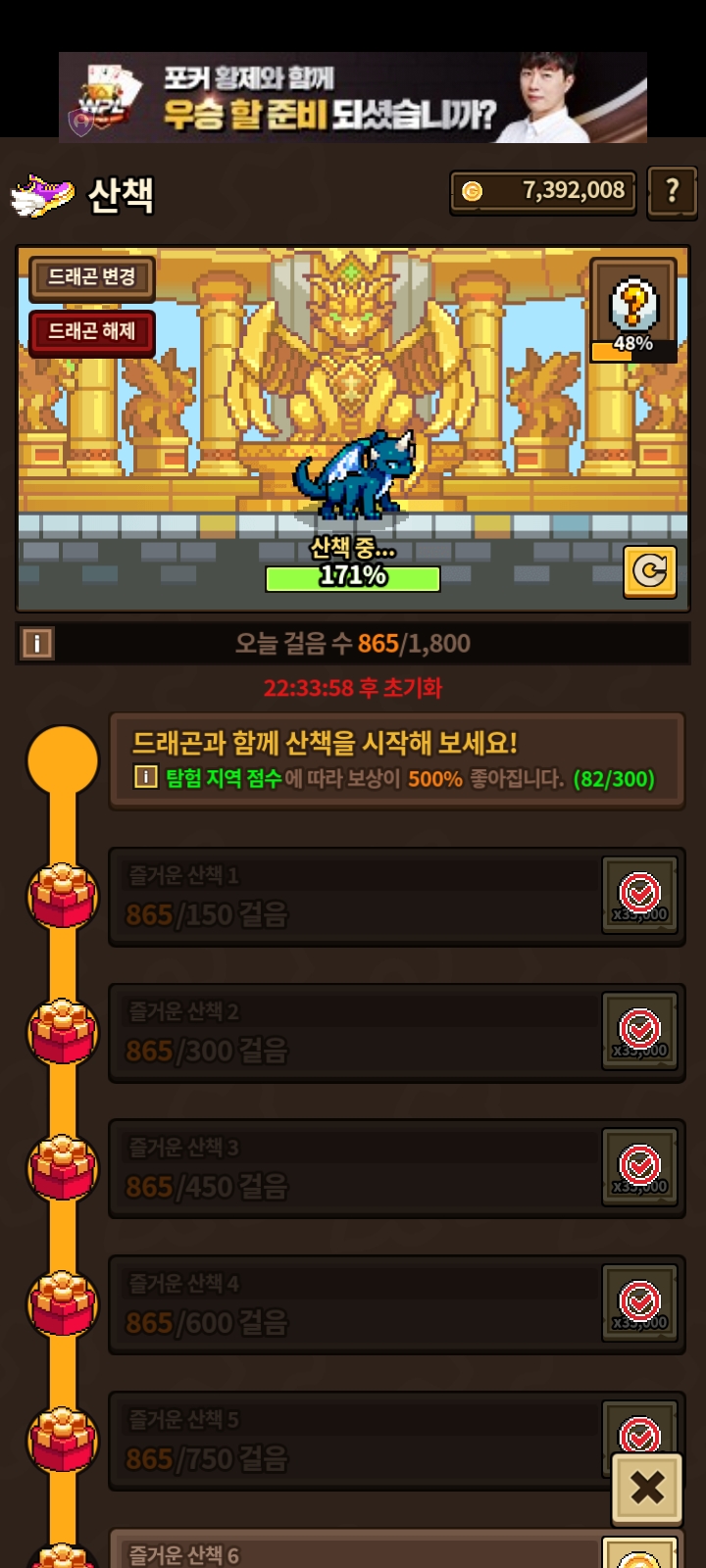The width and height of the screenshot is (706, 1568).
Task: Open the info icon beside 오늘 걸음 수
Action: coord(37,644)
